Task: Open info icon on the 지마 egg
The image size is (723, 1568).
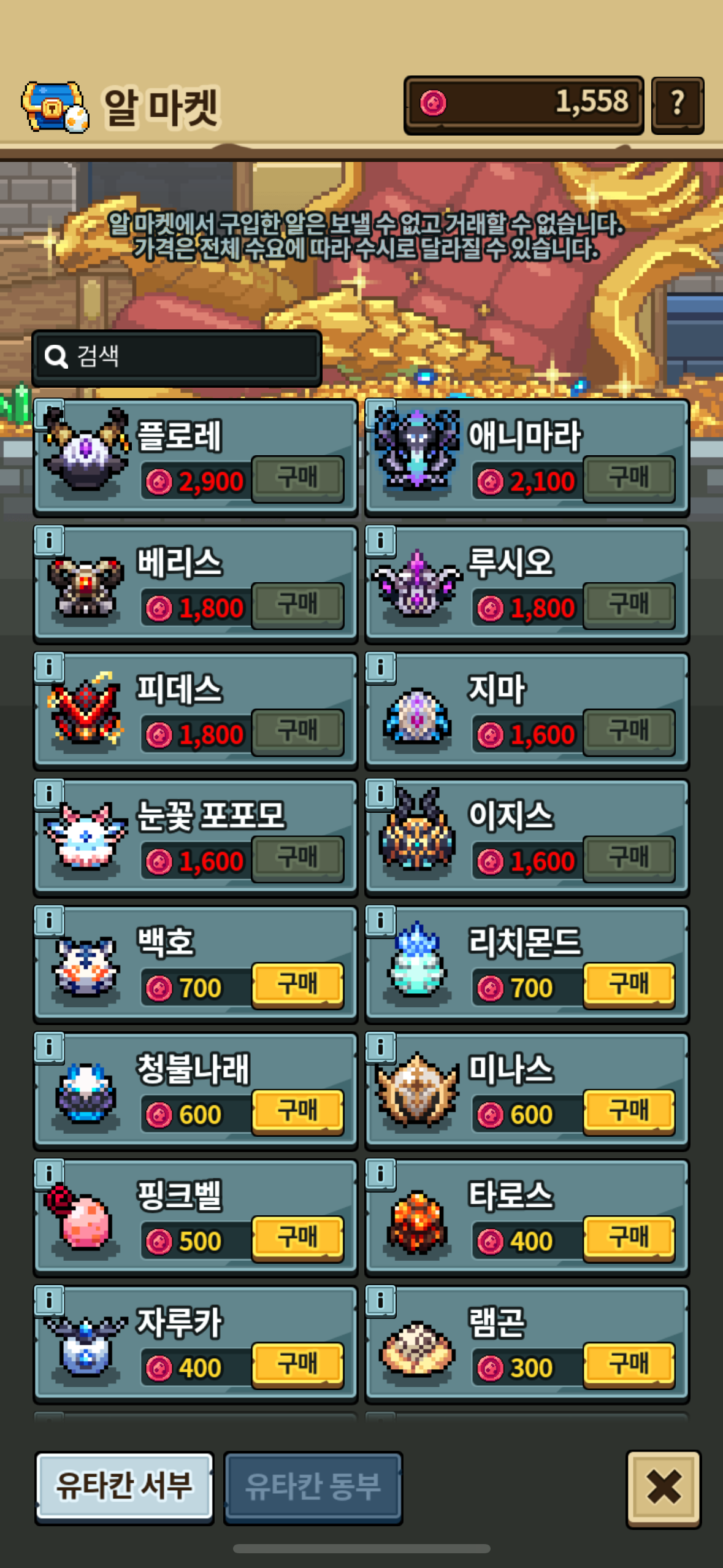Action: pos(380,667)
